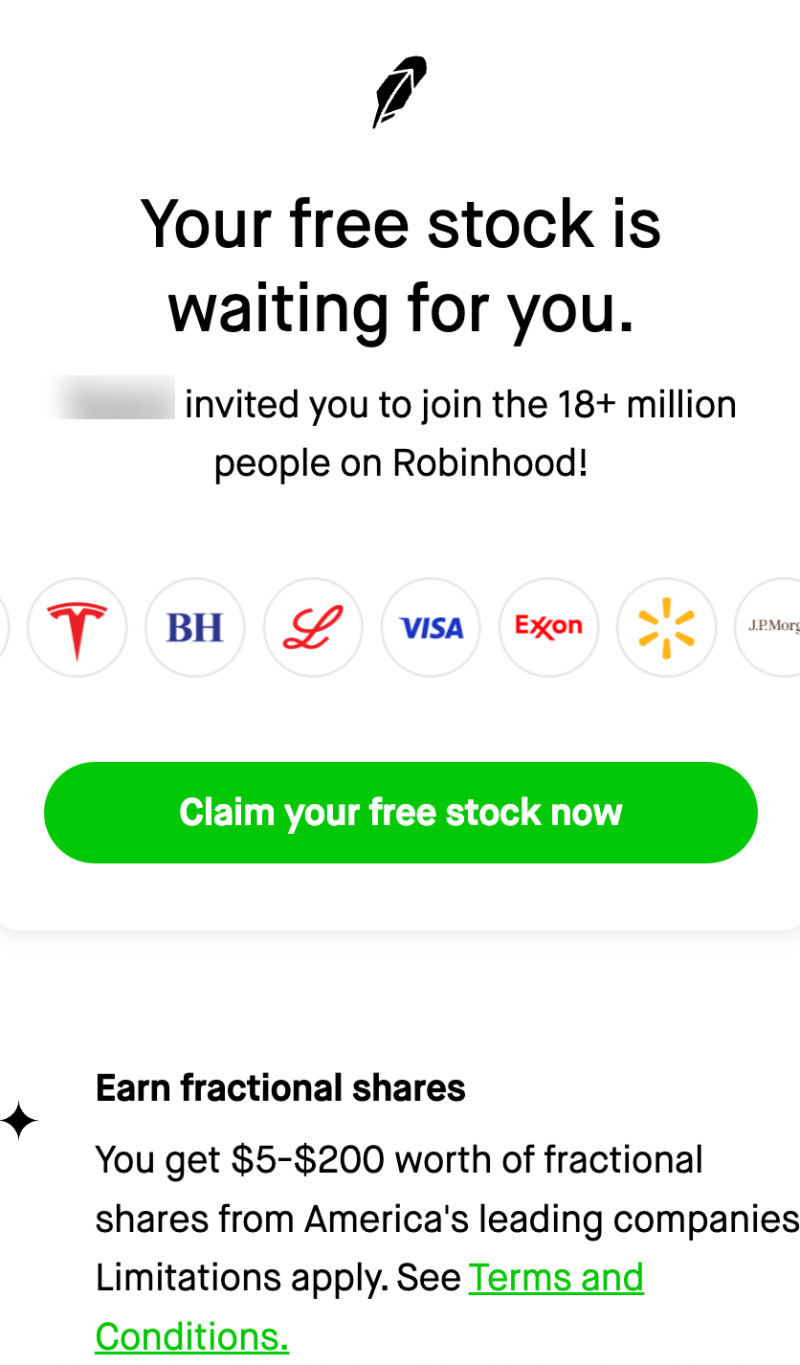Click the Earn fractional shares heading
This screenshot has width=800, height=1365.
point(280,1087)
